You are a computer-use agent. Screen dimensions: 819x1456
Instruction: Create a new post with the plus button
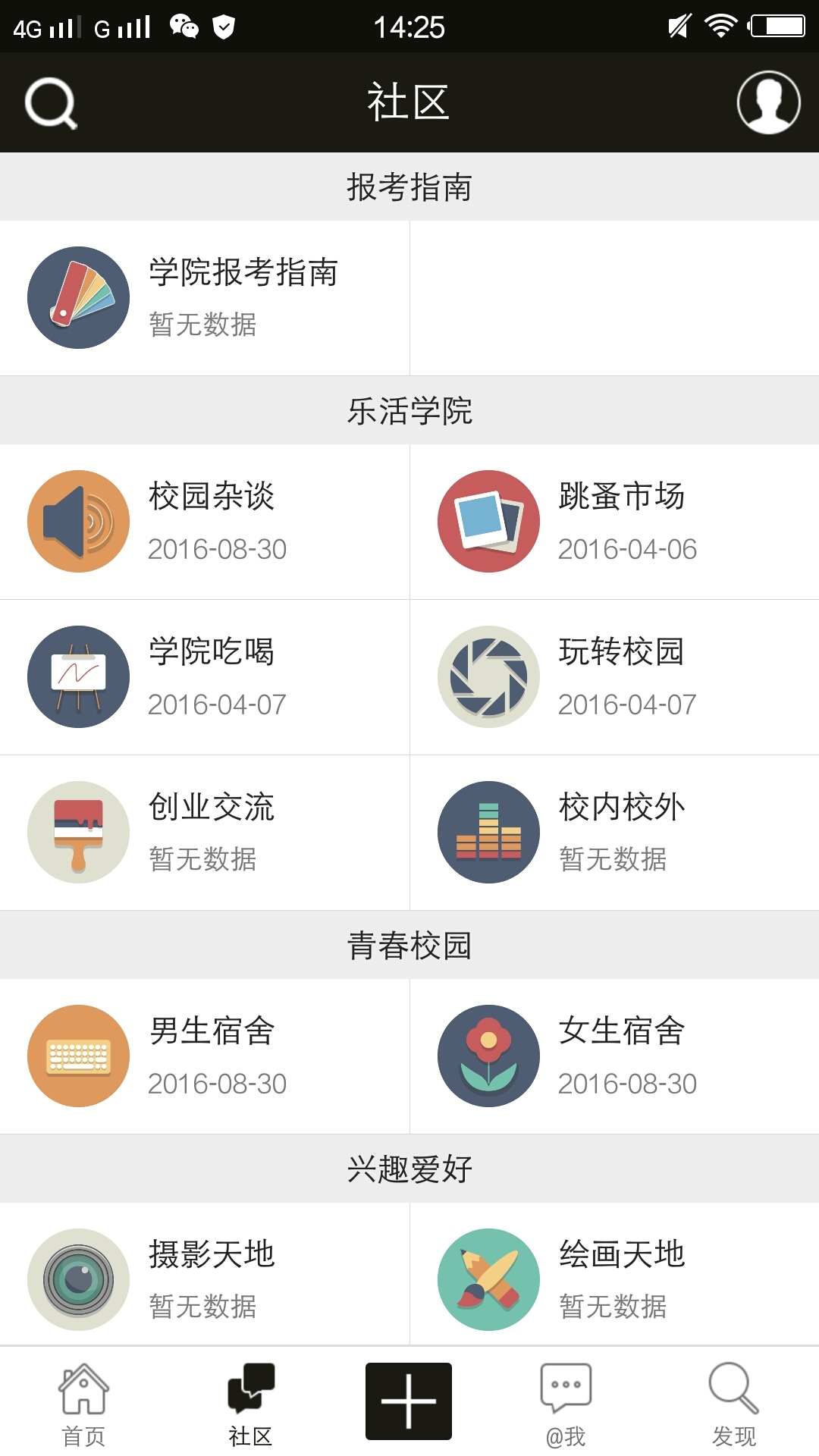tap(409, 1401)
